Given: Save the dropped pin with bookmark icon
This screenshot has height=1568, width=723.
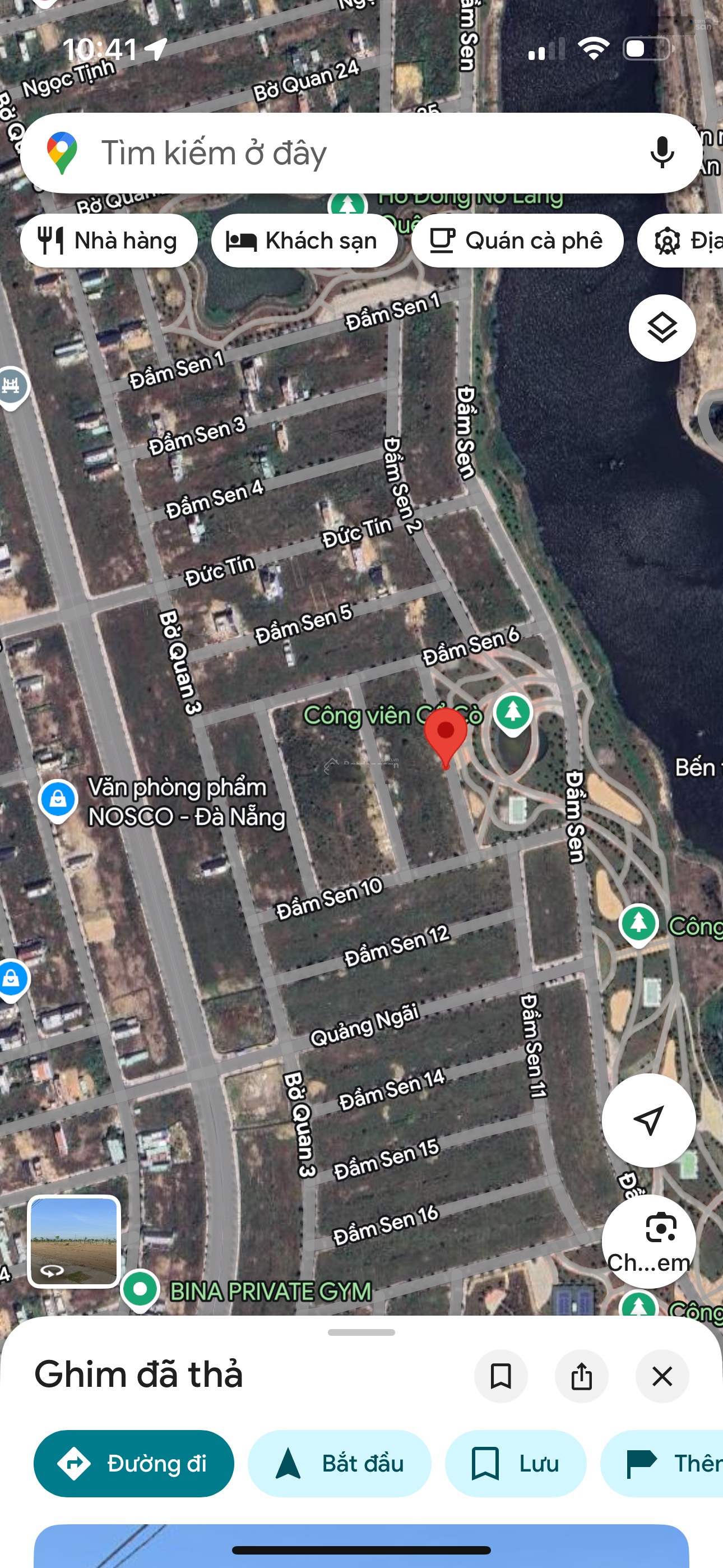Looking at the screenshot, I should (x=500, y=1376).
